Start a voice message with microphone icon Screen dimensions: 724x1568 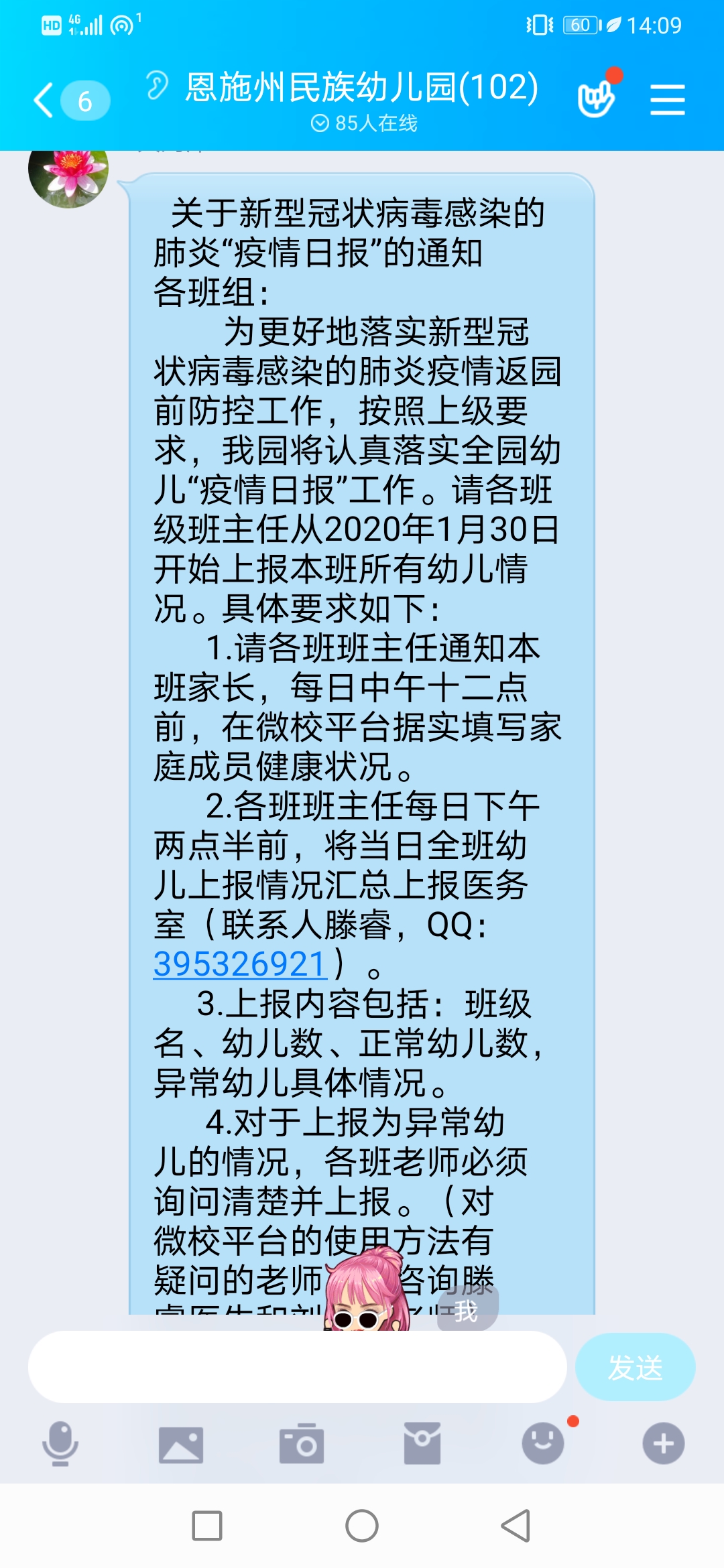pos(60,1443)
